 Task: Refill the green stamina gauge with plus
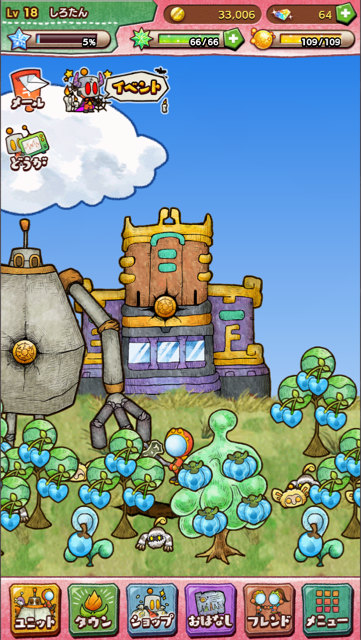[233, 40]
